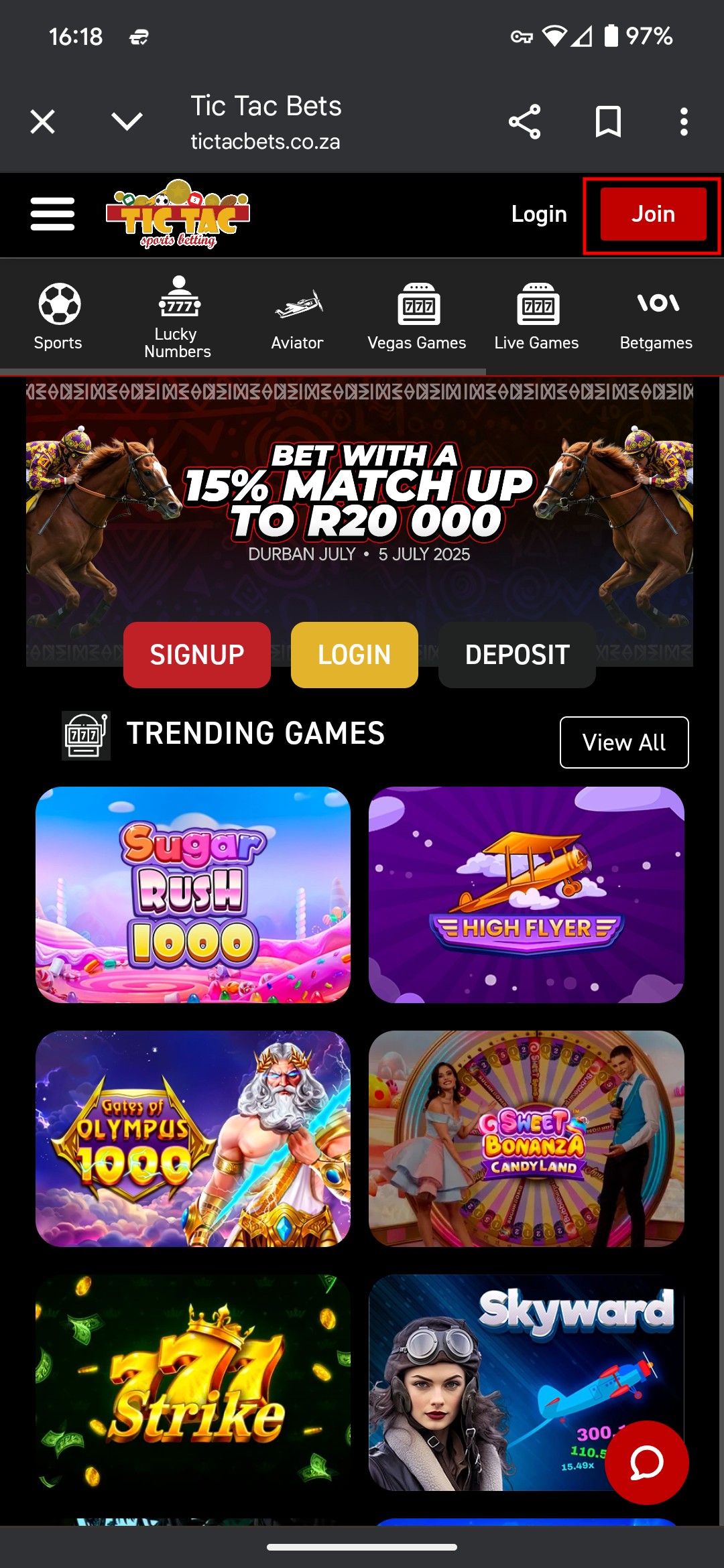The image size is (724, 1568).
Task: Bookmark this web page
Action: pos(608,122)
